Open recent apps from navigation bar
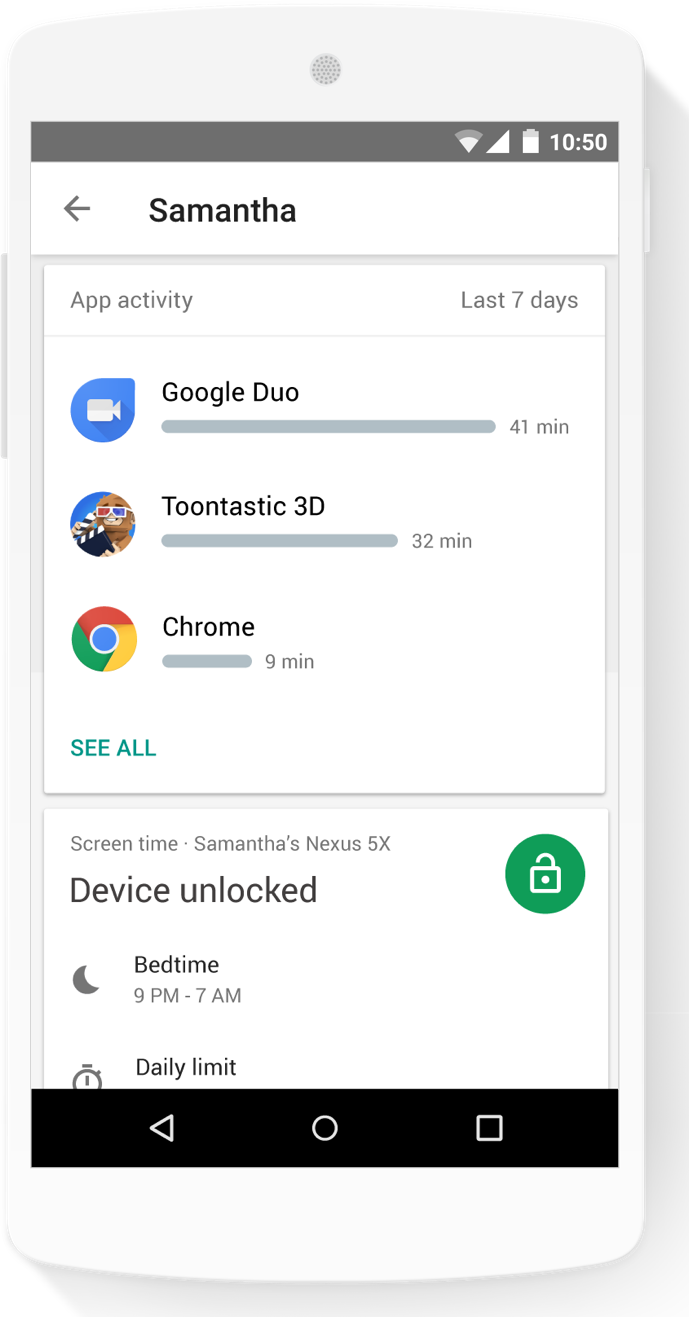The width and height of the screenshot is (689, 1317). click(489, 1128)
